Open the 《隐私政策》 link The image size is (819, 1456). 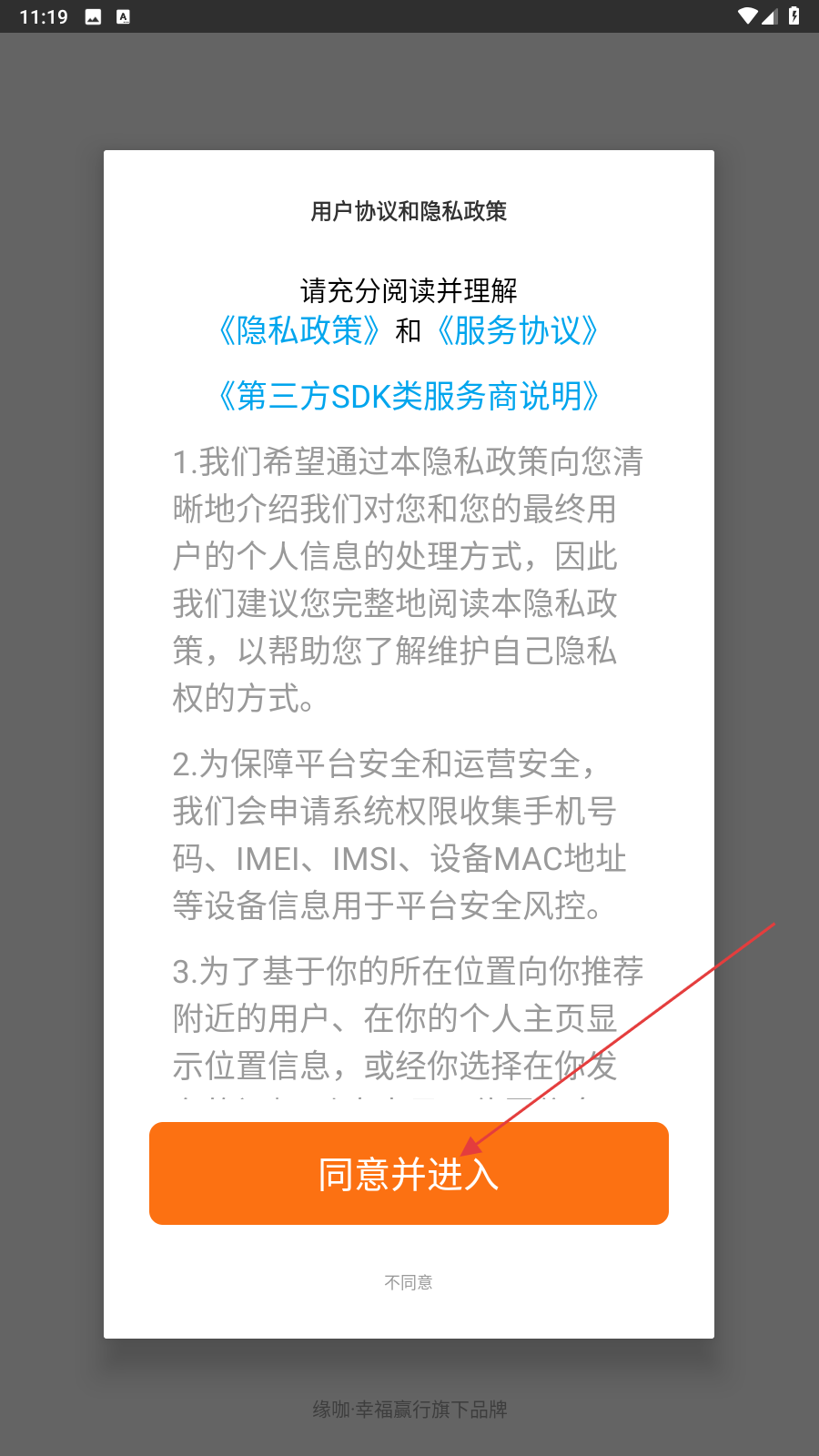pyautogui.click(x=299, y=330)
